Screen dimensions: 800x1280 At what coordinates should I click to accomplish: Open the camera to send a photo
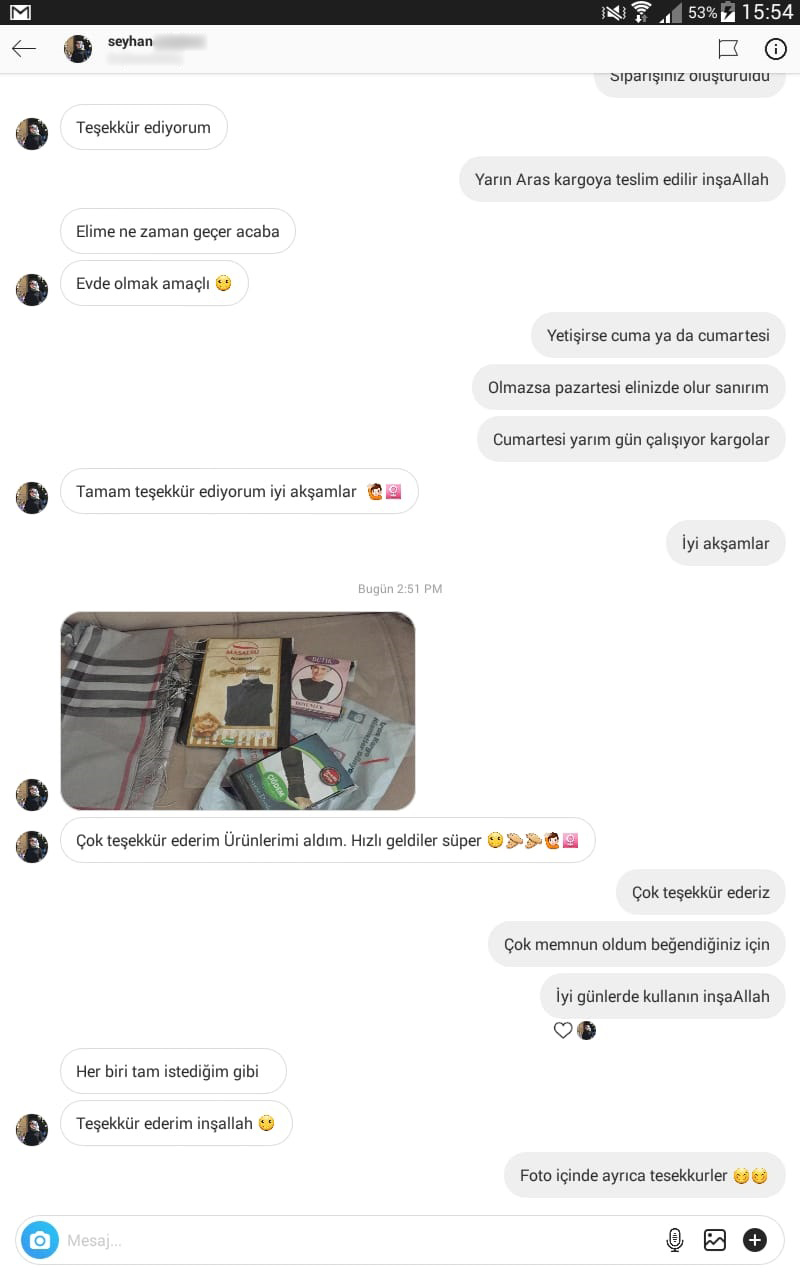coord(40,1240)
